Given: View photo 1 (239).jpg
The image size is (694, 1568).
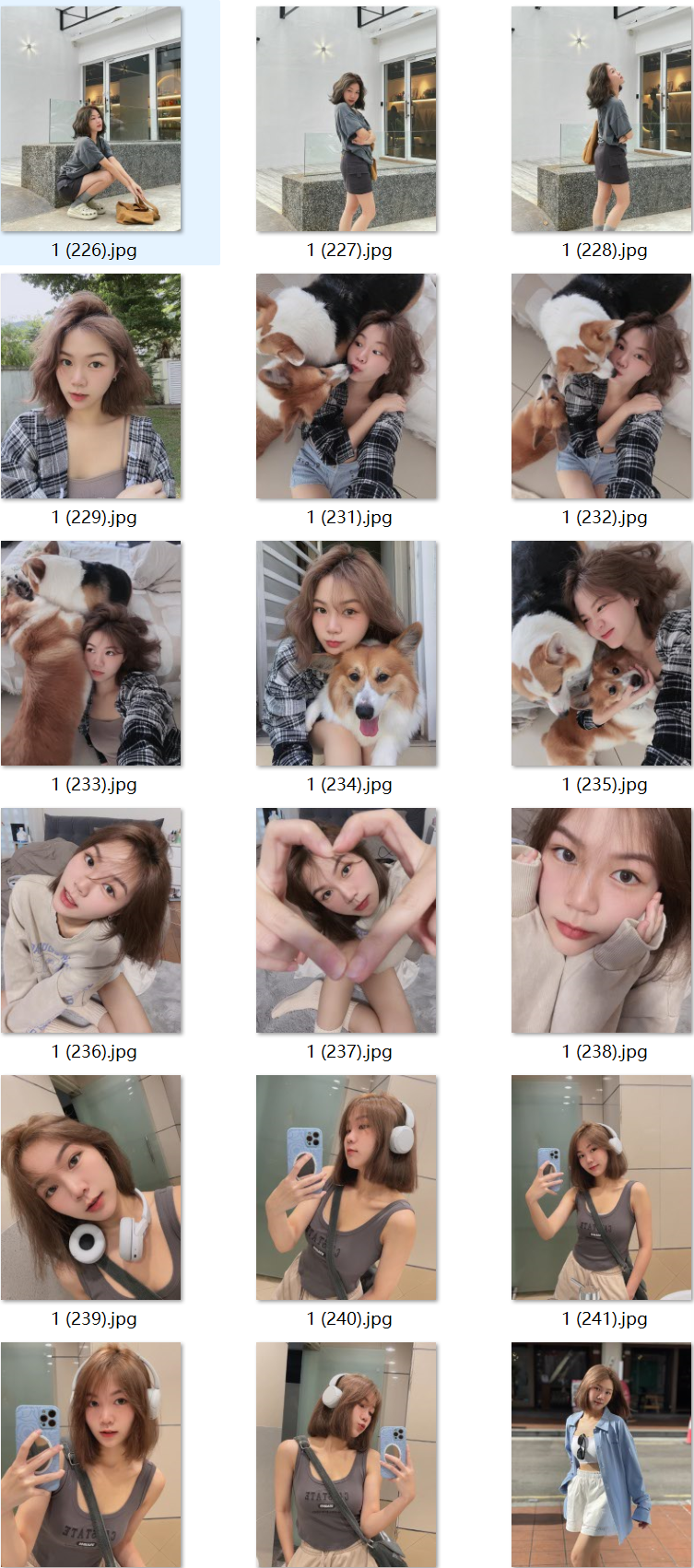Looking at the screenshot, I should click(x=91, y=1188).
